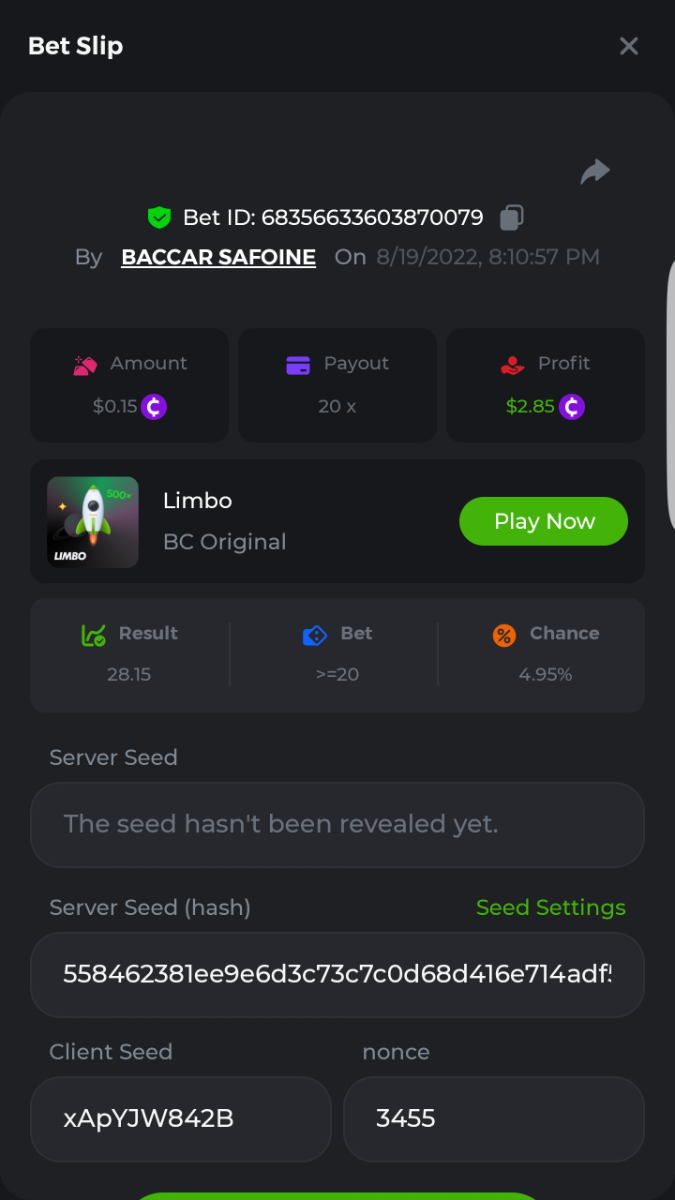Tap the Client Seed field
The height and width of the screenshot is (1200, 675).
point(180,1118)
